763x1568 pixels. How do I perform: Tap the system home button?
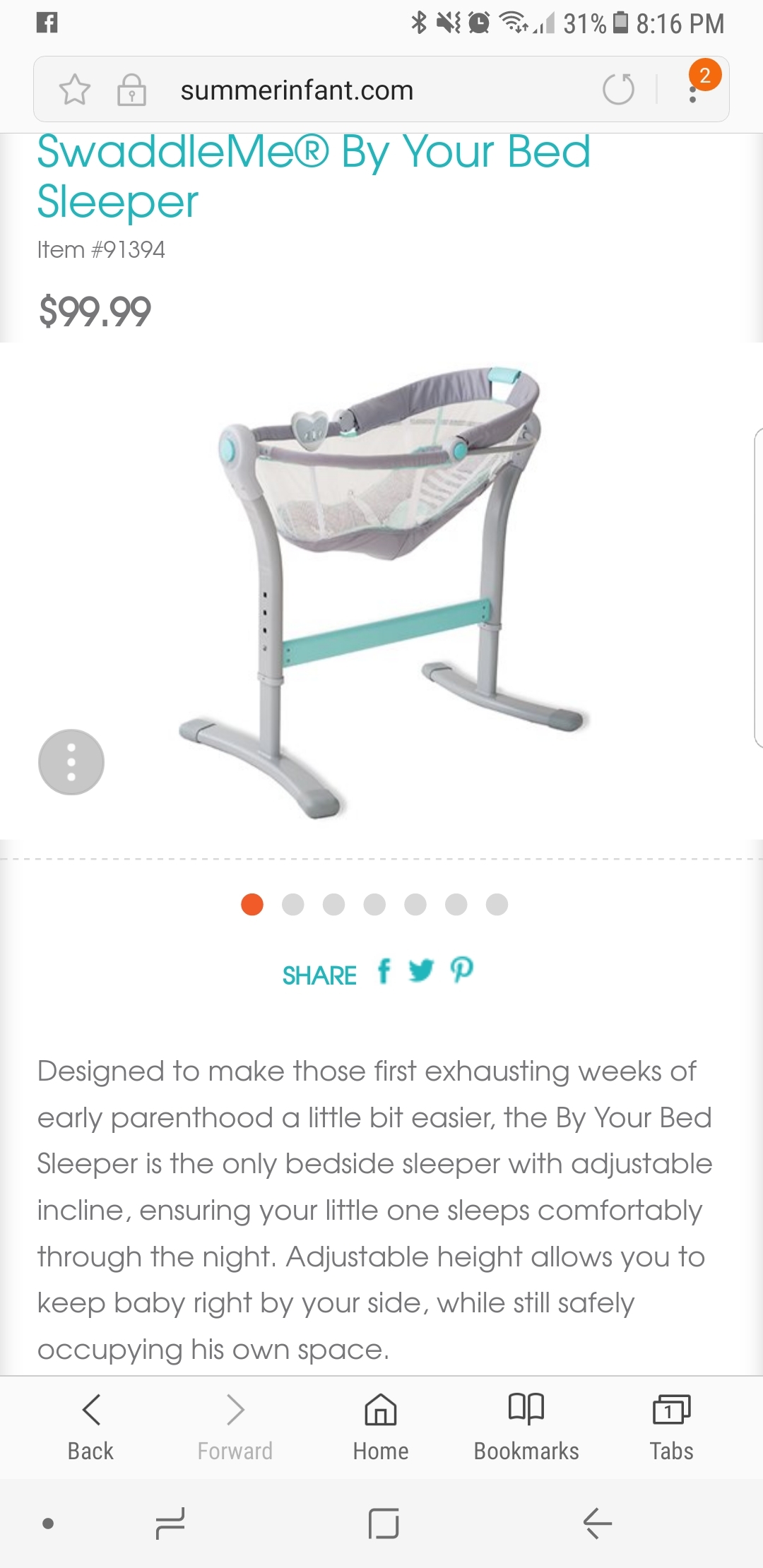(x=384, y=1523)
